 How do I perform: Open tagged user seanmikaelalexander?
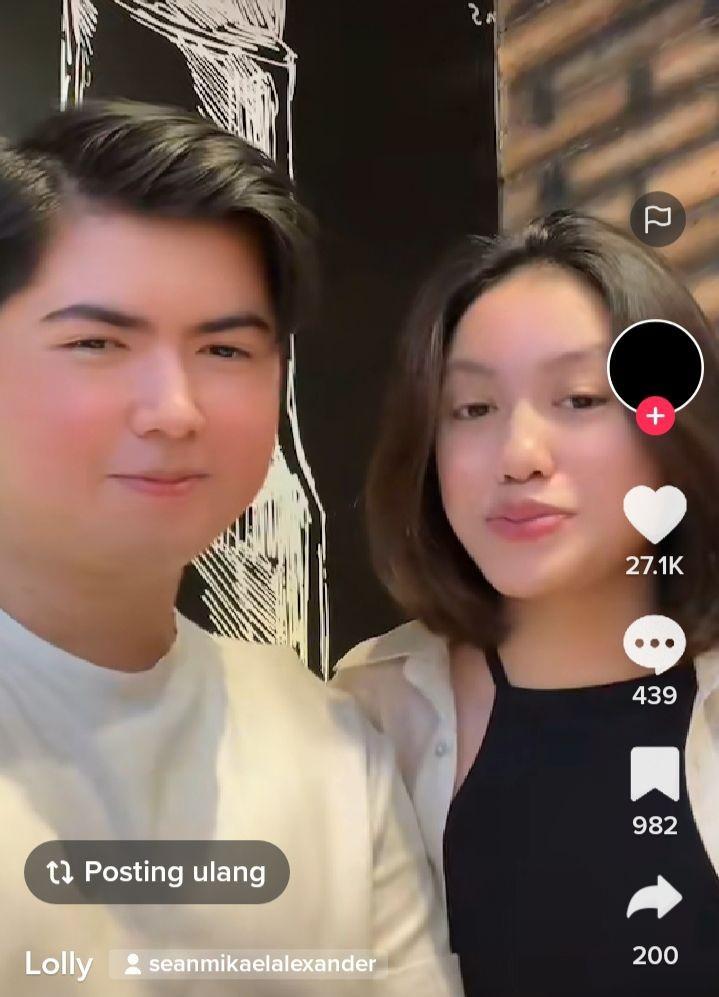click(249, 965)
